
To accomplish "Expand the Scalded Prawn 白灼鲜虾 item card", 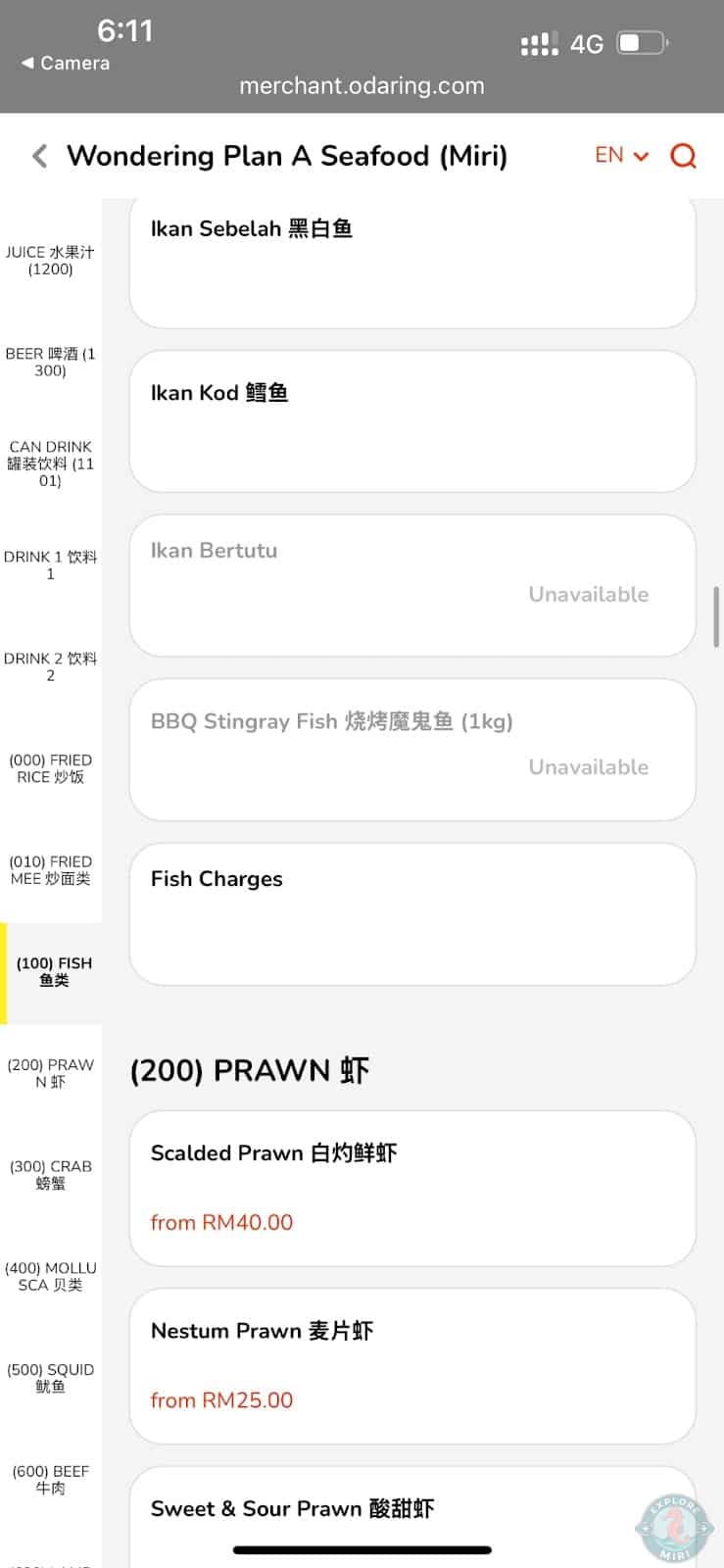I will pos(412,1188).
